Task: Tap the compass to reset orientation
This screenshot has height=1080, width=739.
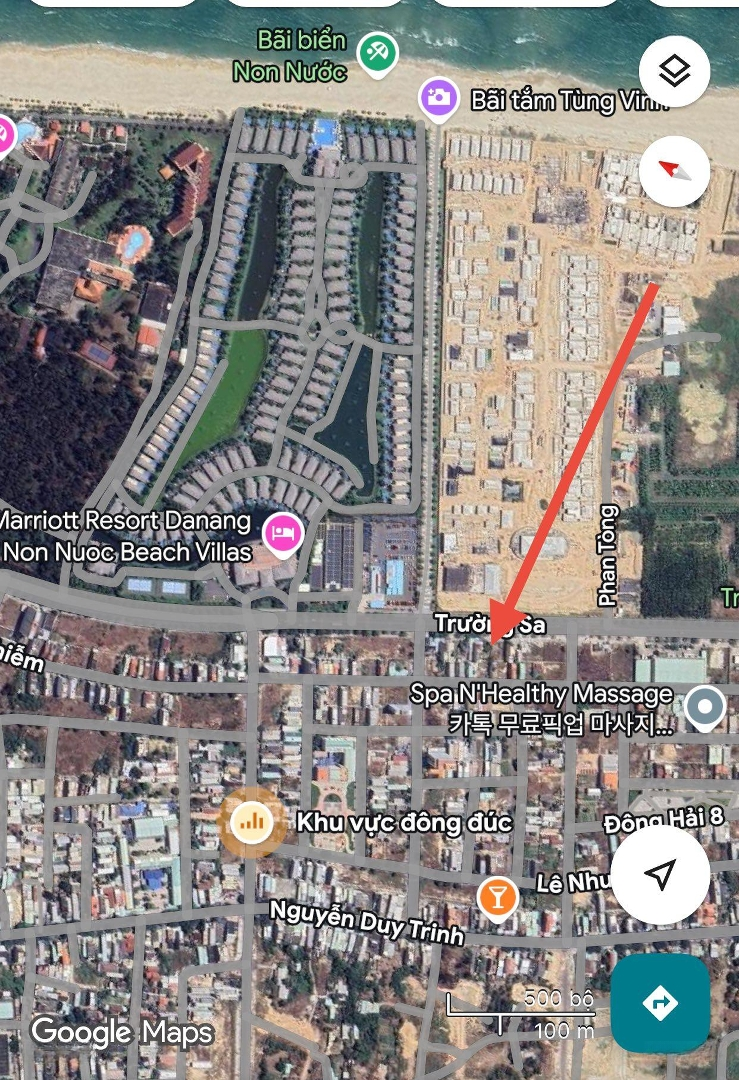Action: (x=674, y=170)
